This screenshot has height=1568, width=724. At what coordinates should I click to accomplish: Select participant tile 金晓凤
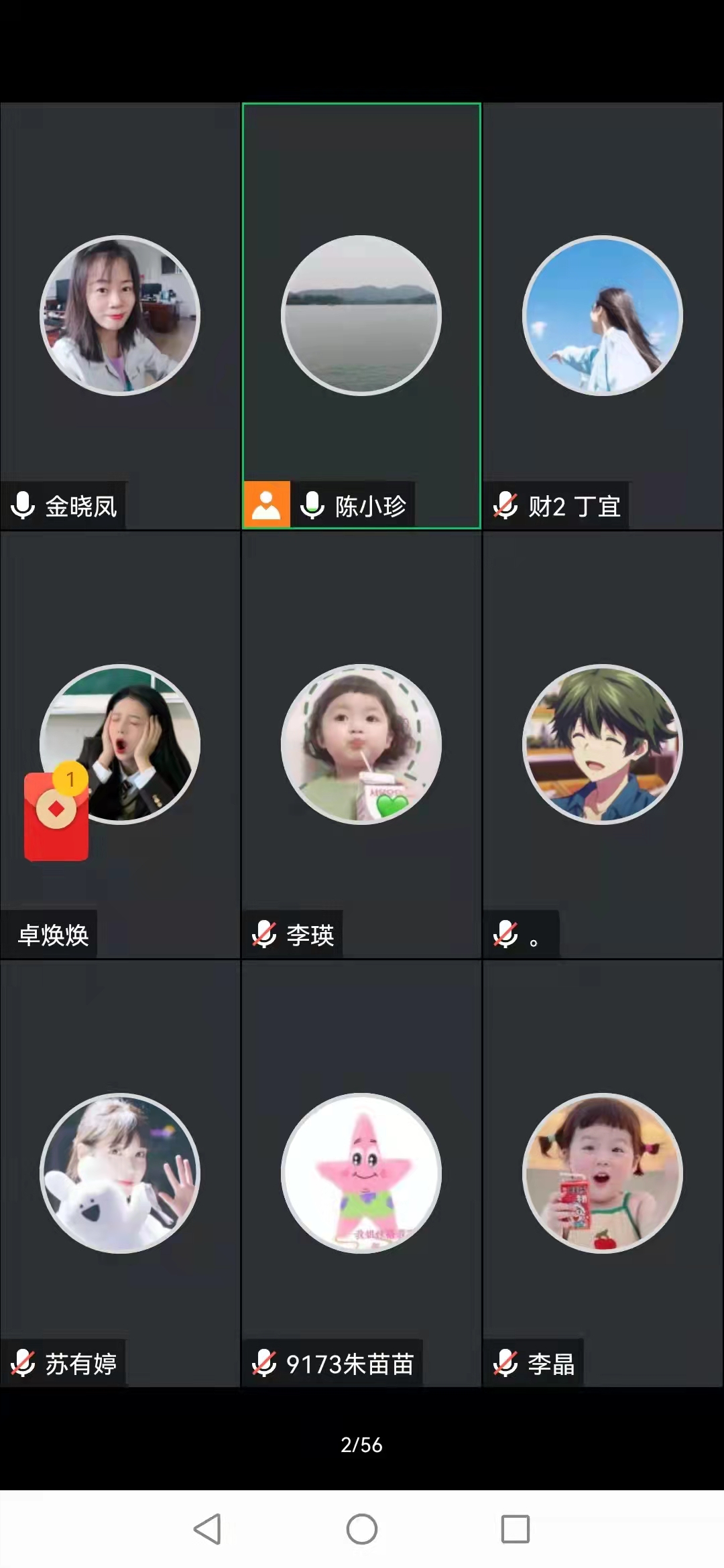coord(120,316)
